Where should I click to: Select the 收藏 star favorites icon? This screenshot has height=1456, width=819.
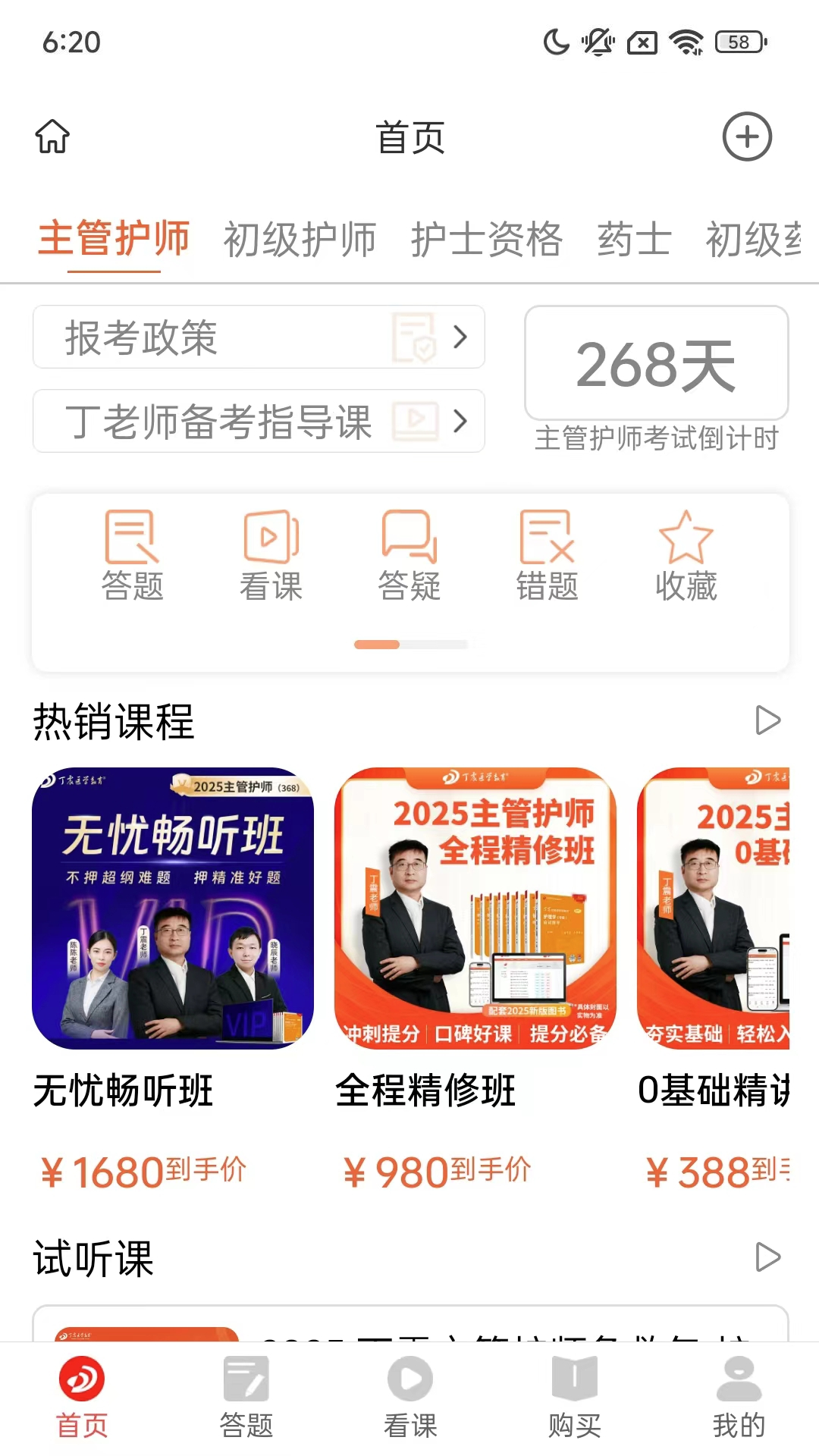(685, 554)
